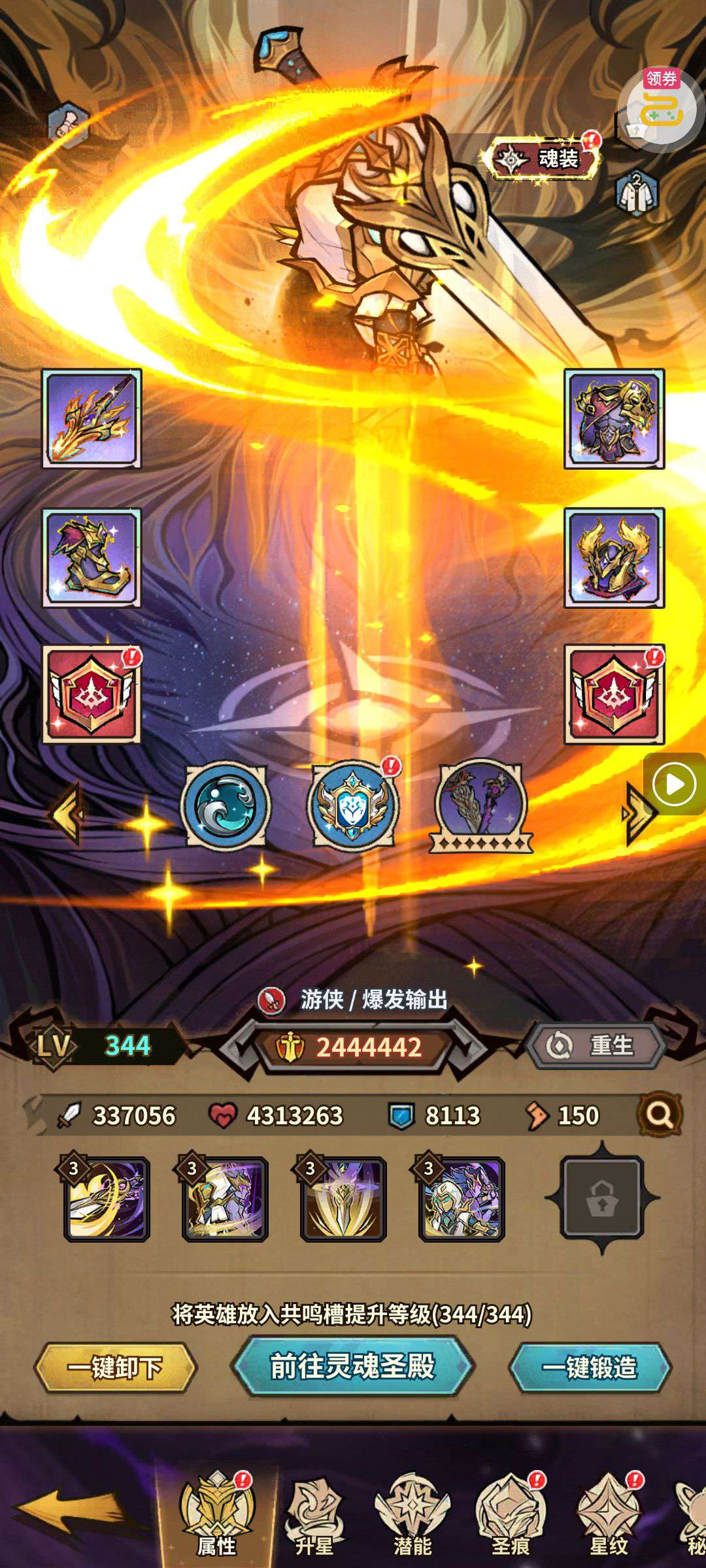Tap 一键锻造 one-click forge button
The width and height of the screenshot is (706, 1568).
[x=589, y=1367]
